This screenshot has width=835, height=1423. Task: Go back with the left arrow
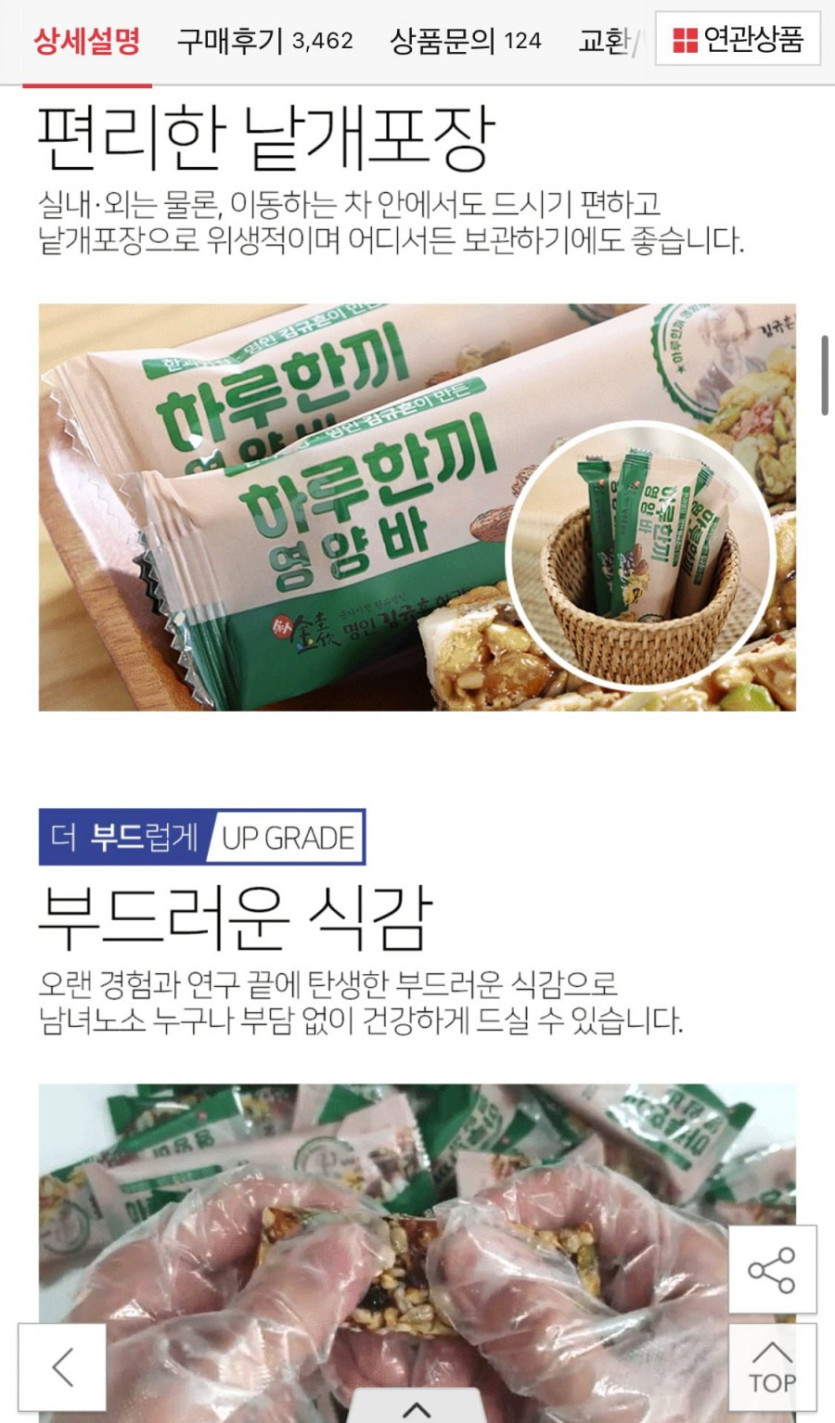point(62,1367)
